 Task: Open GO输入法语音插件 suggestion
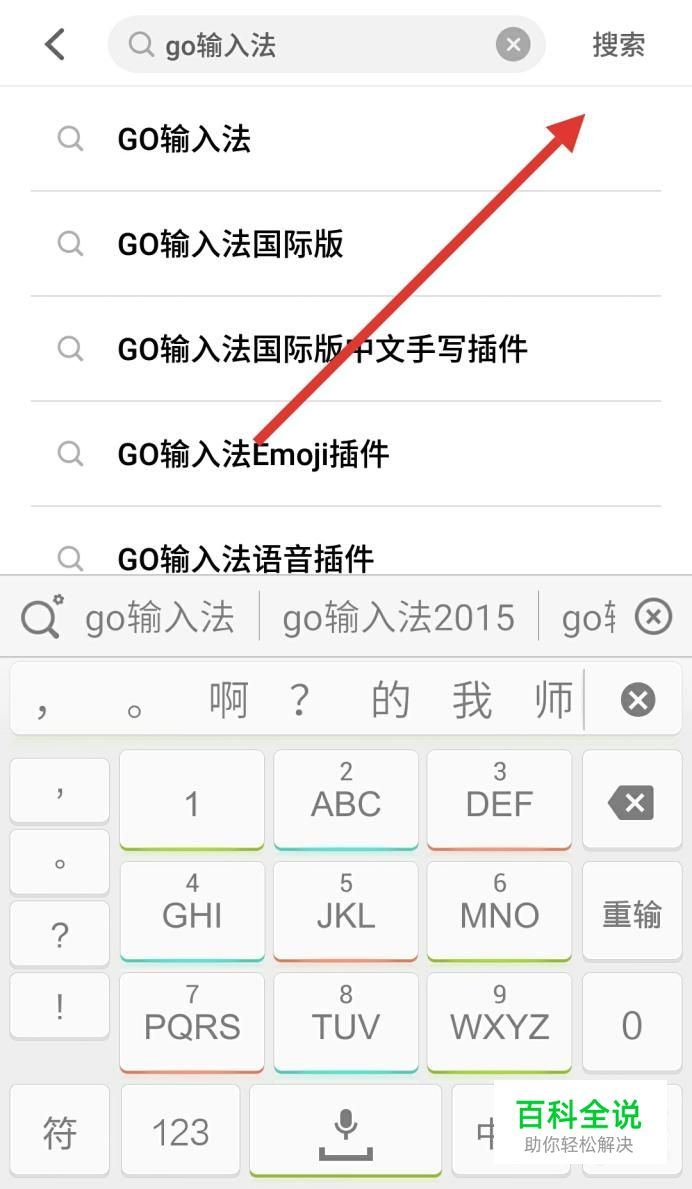[x=246, y=557]
